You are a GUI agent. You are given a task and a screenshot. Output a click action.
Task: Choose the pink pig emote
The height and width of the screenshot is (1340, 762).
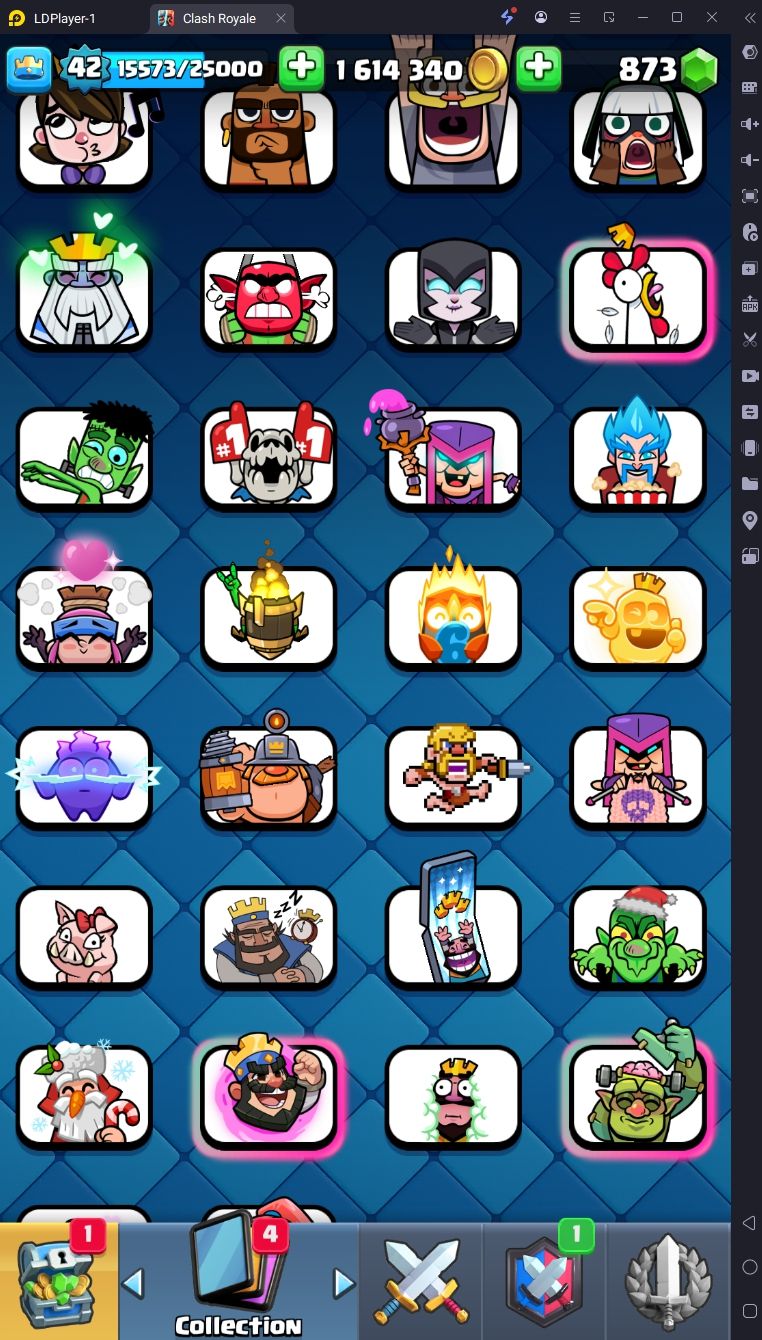84,937
